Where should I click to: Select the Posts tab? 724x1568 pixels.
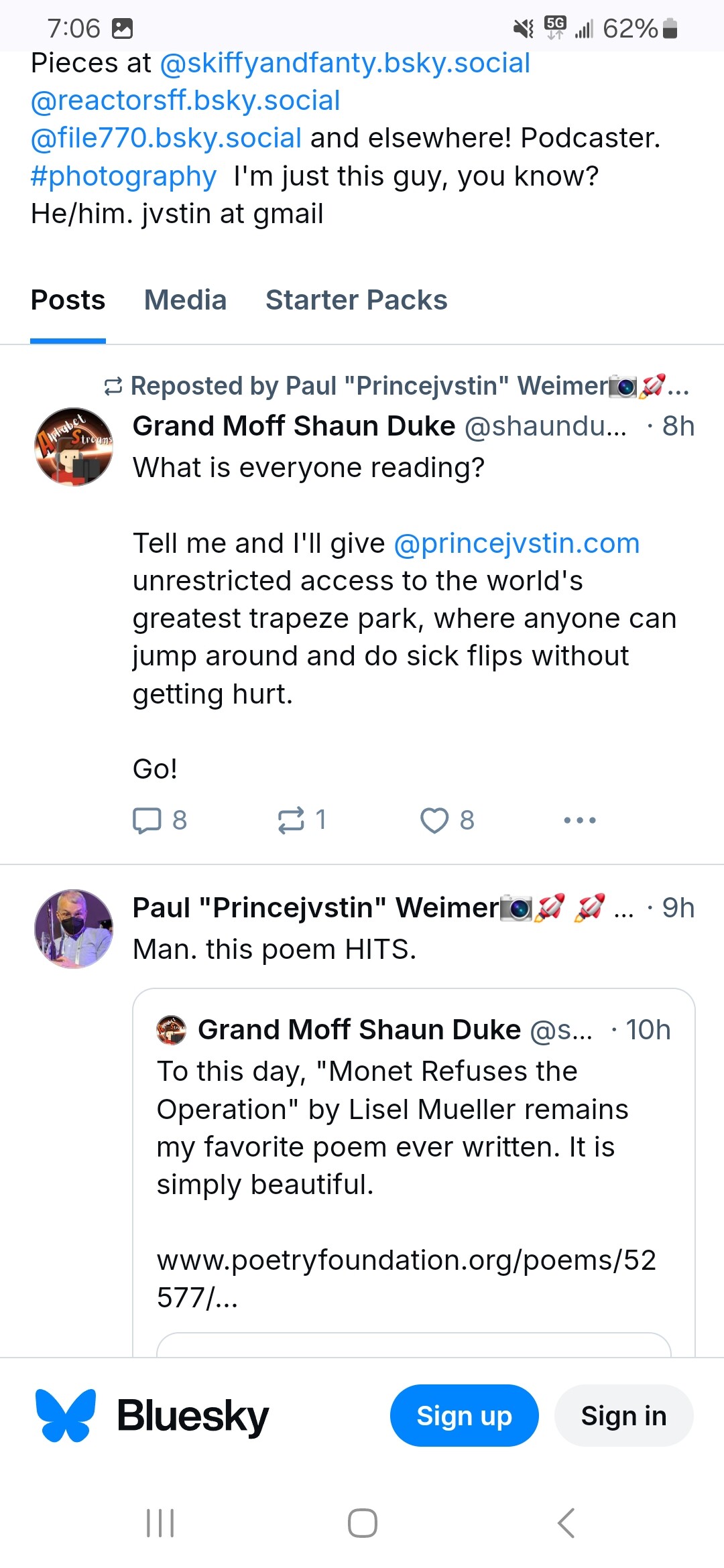68,300
